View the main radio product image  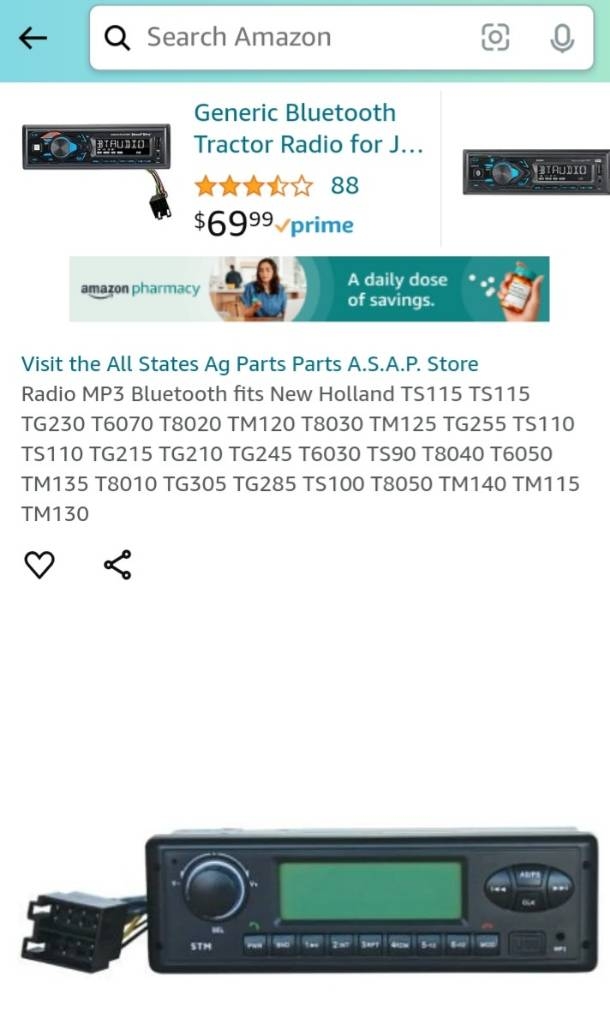point(310,900)
